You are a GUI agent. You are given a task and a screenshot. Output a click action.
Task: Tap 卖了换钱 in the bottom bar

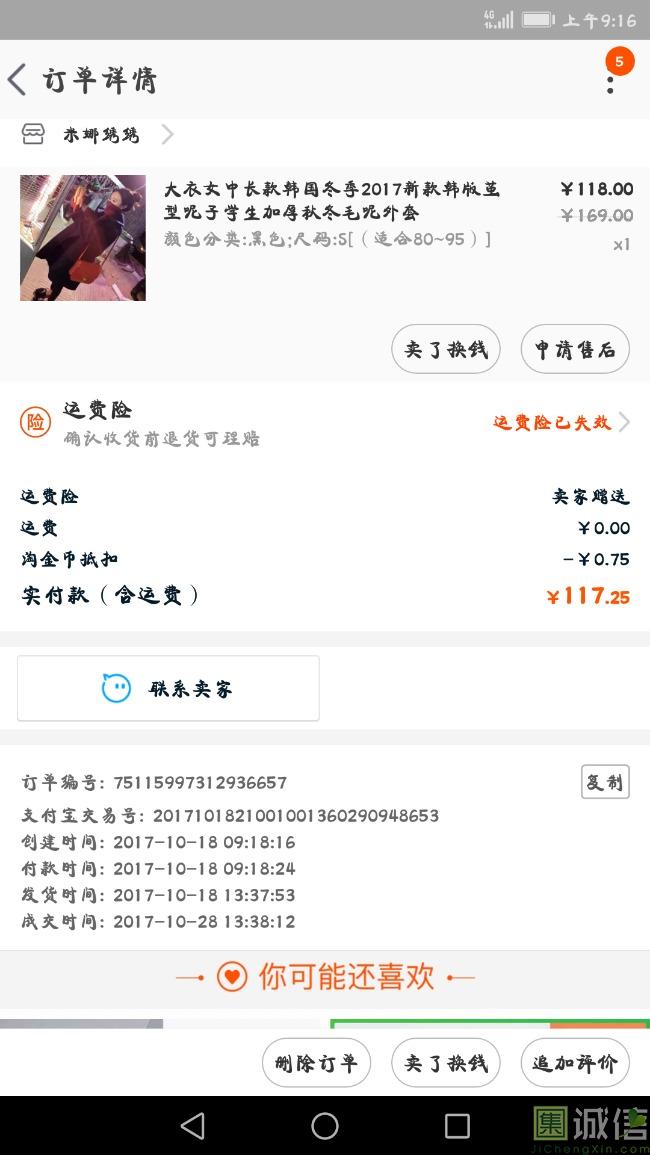[x=446, y=1062]
